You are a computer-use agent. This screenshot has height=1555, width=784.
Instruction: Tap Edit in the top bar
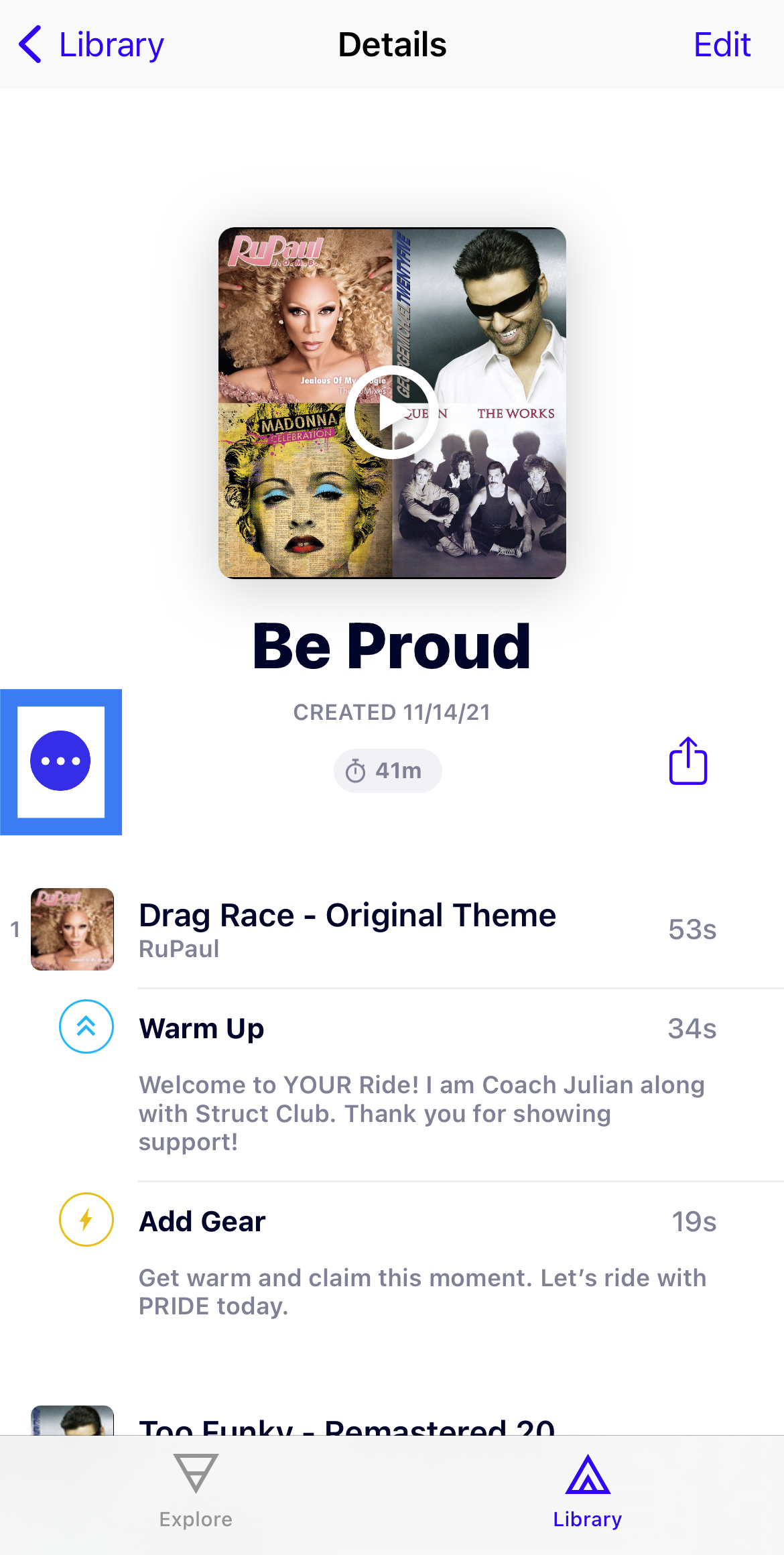(x=721, y=45)
